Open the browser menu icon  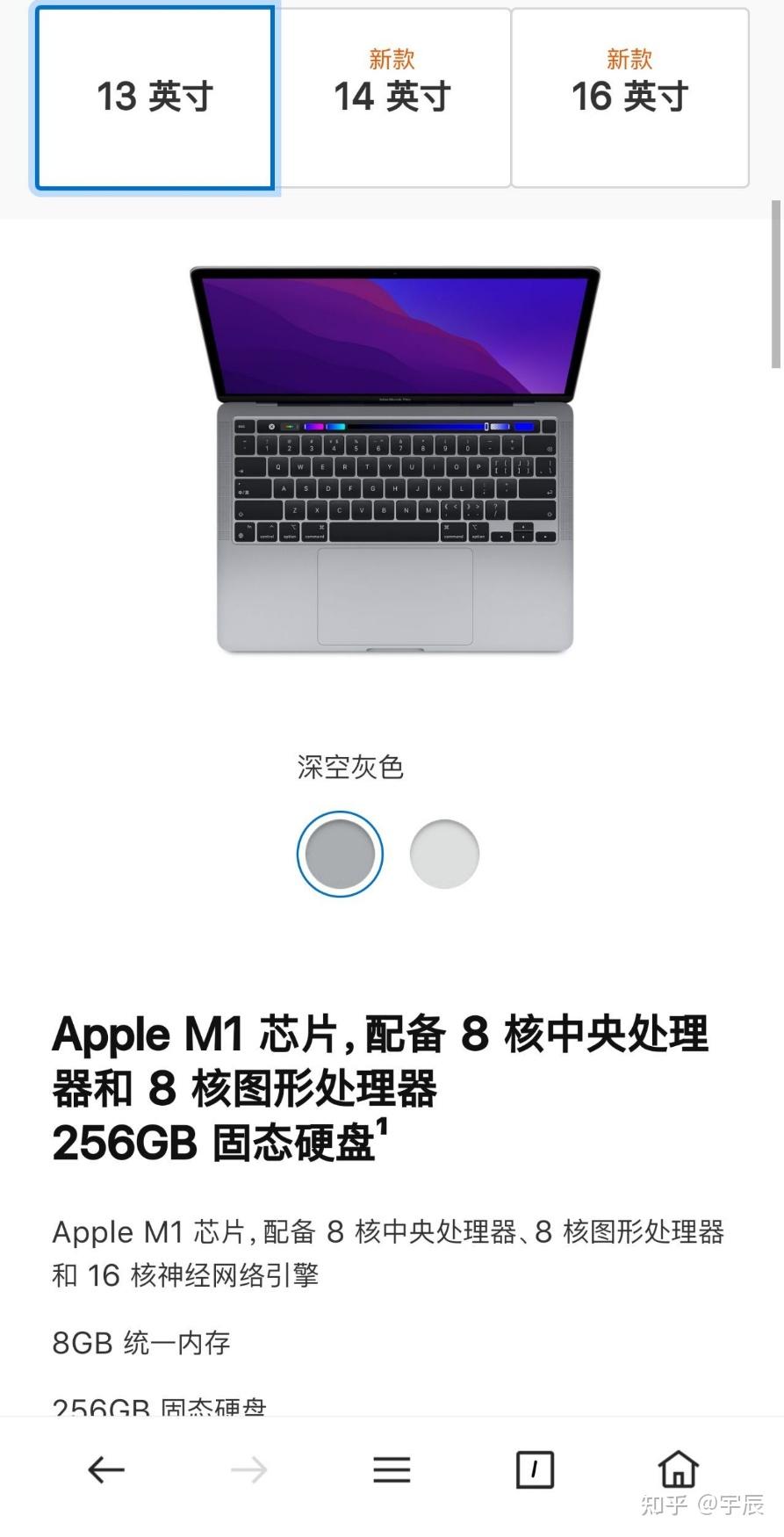coord(392,1469)
